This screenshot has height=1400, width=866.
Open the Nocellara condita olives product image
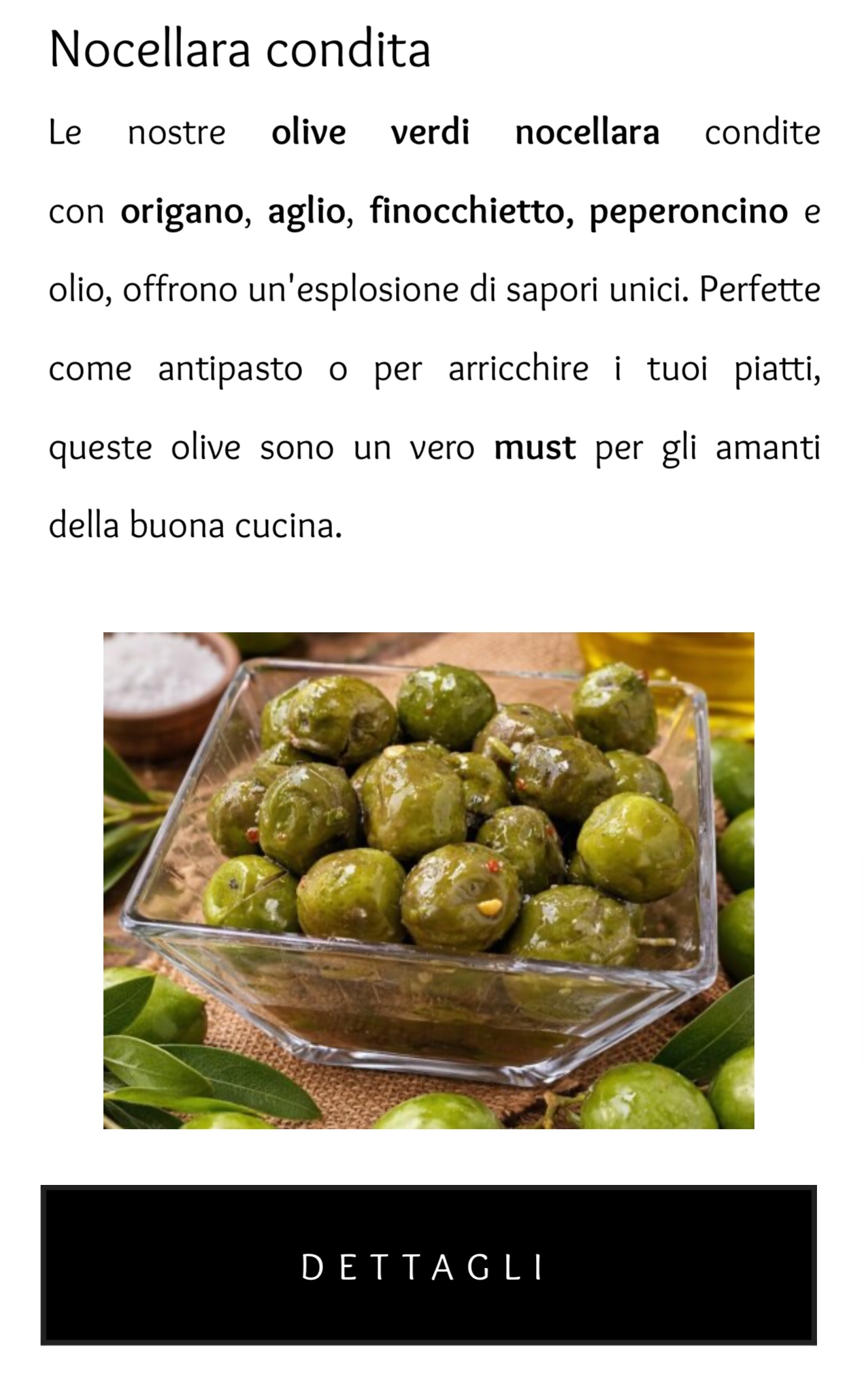(429, 881)
